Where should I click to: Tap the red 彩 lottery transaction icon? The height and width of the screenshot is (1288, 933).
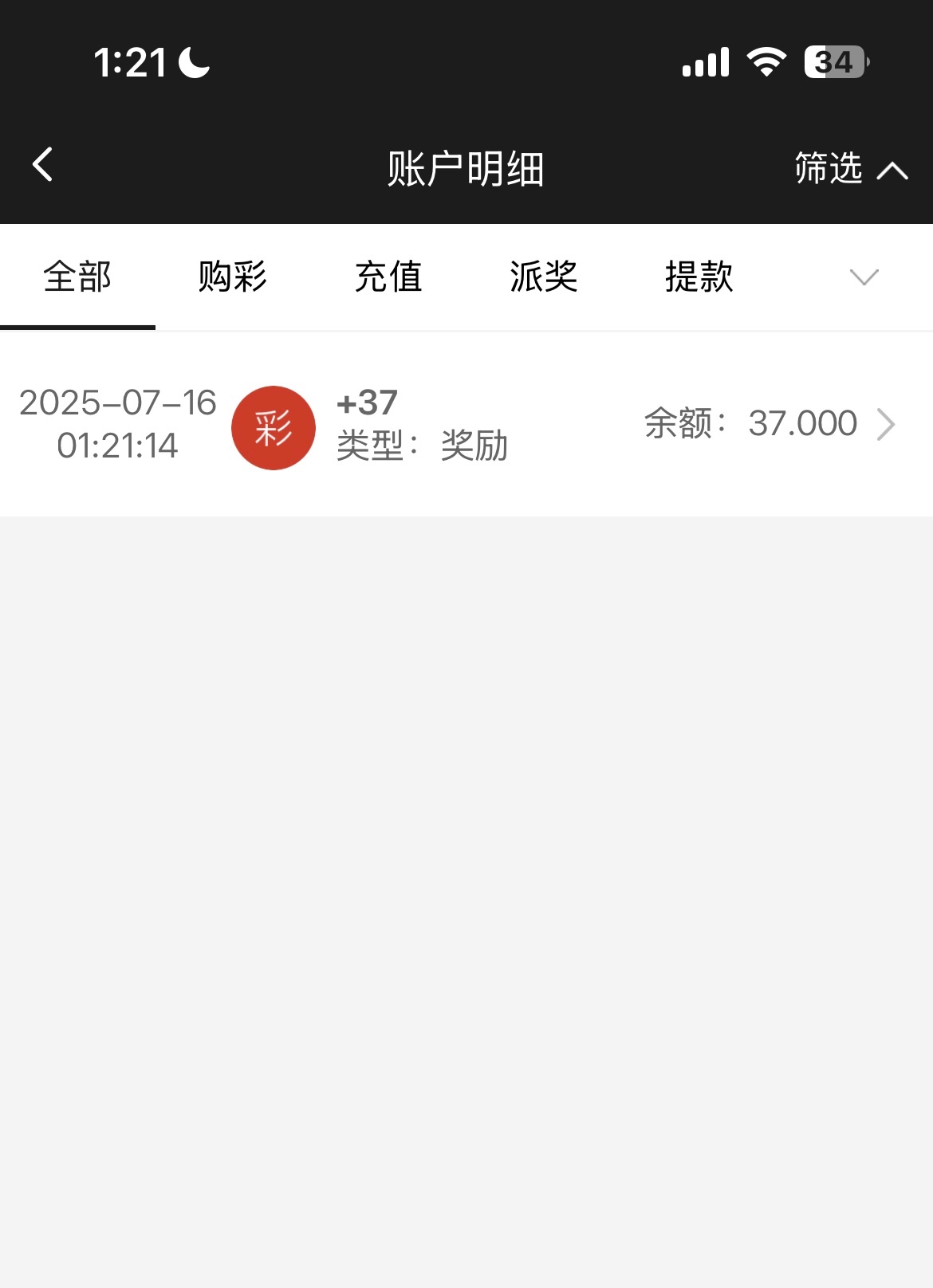pyautogui.click(x=274, y=428)
